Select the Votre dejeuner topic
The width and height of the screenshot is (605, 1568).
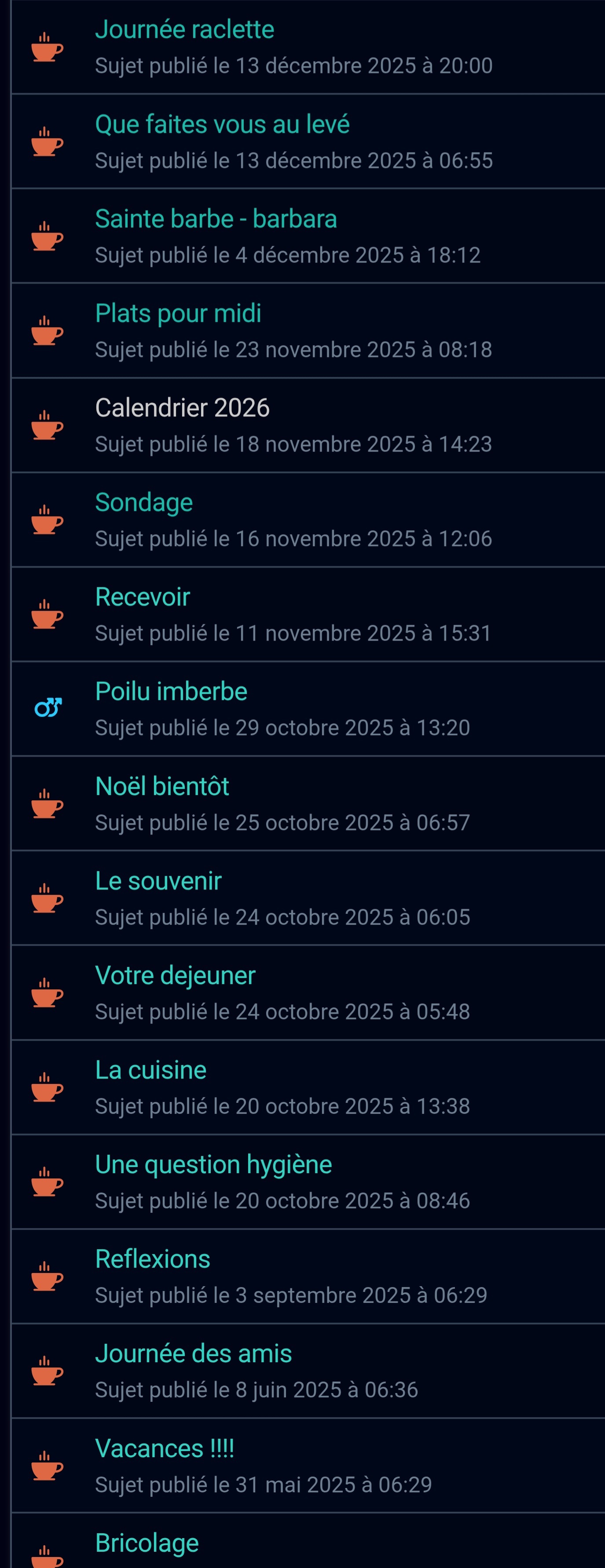pos(176,975)
